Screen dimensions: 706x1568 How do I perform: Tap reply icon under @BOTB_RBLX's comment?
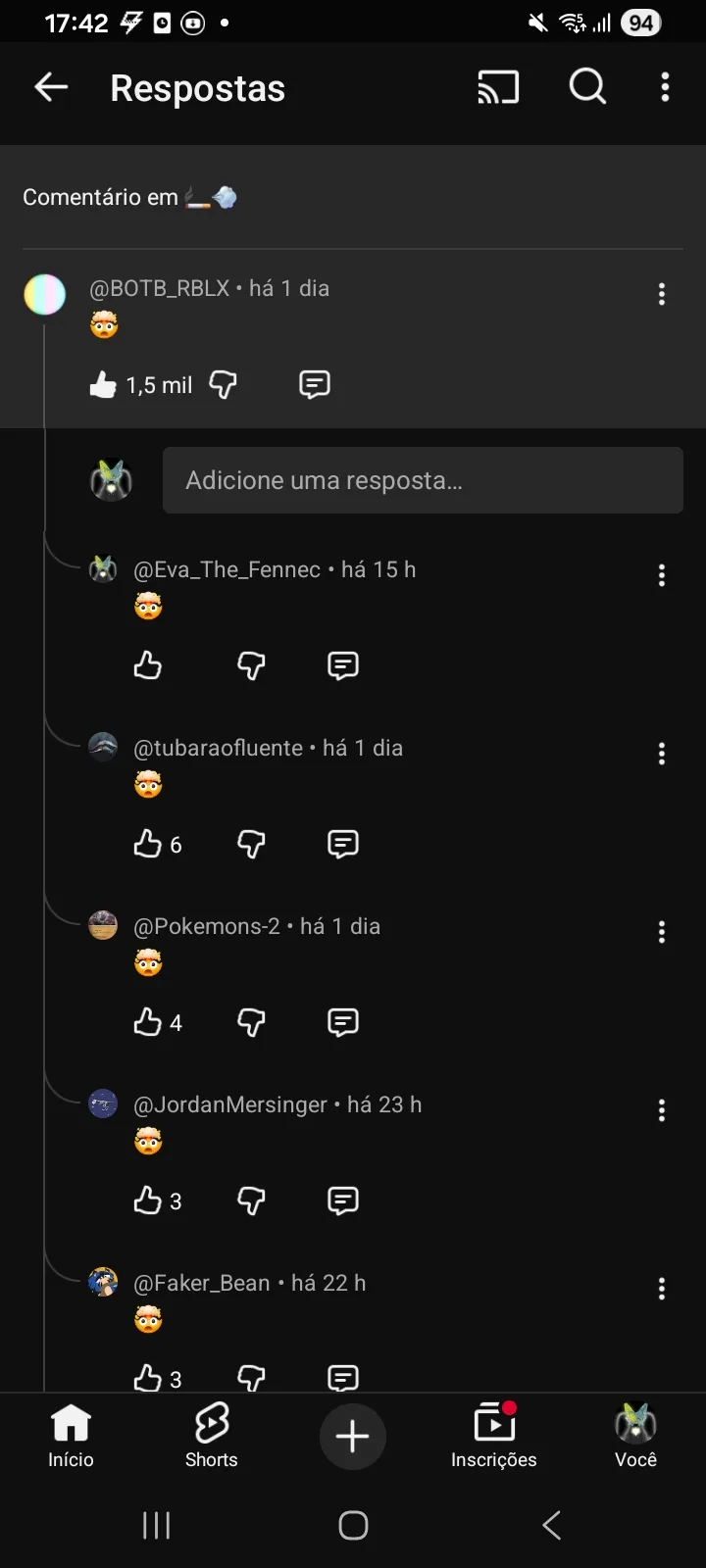click(314, 384)
